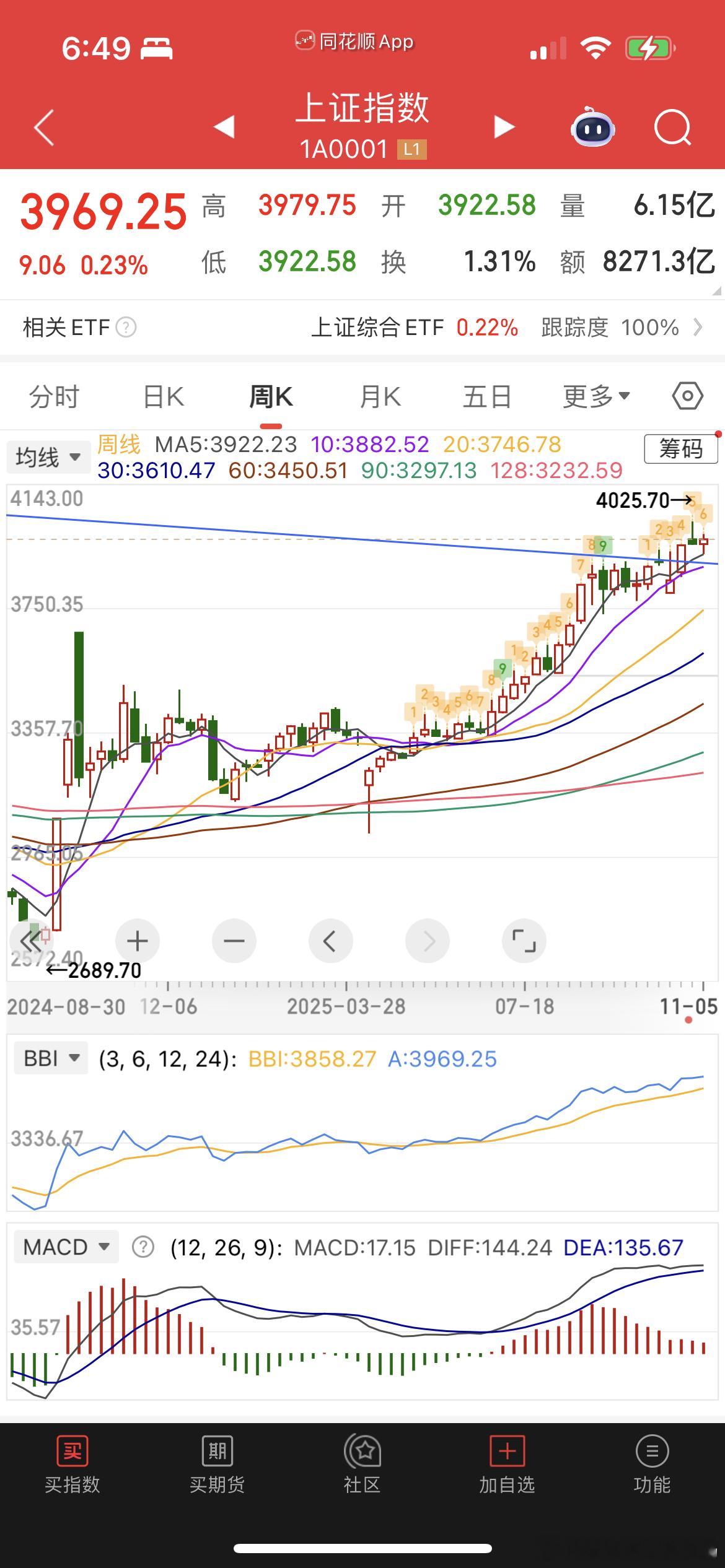
Task: Open the MACD indicator dropdown
Action: point(66,1247)
